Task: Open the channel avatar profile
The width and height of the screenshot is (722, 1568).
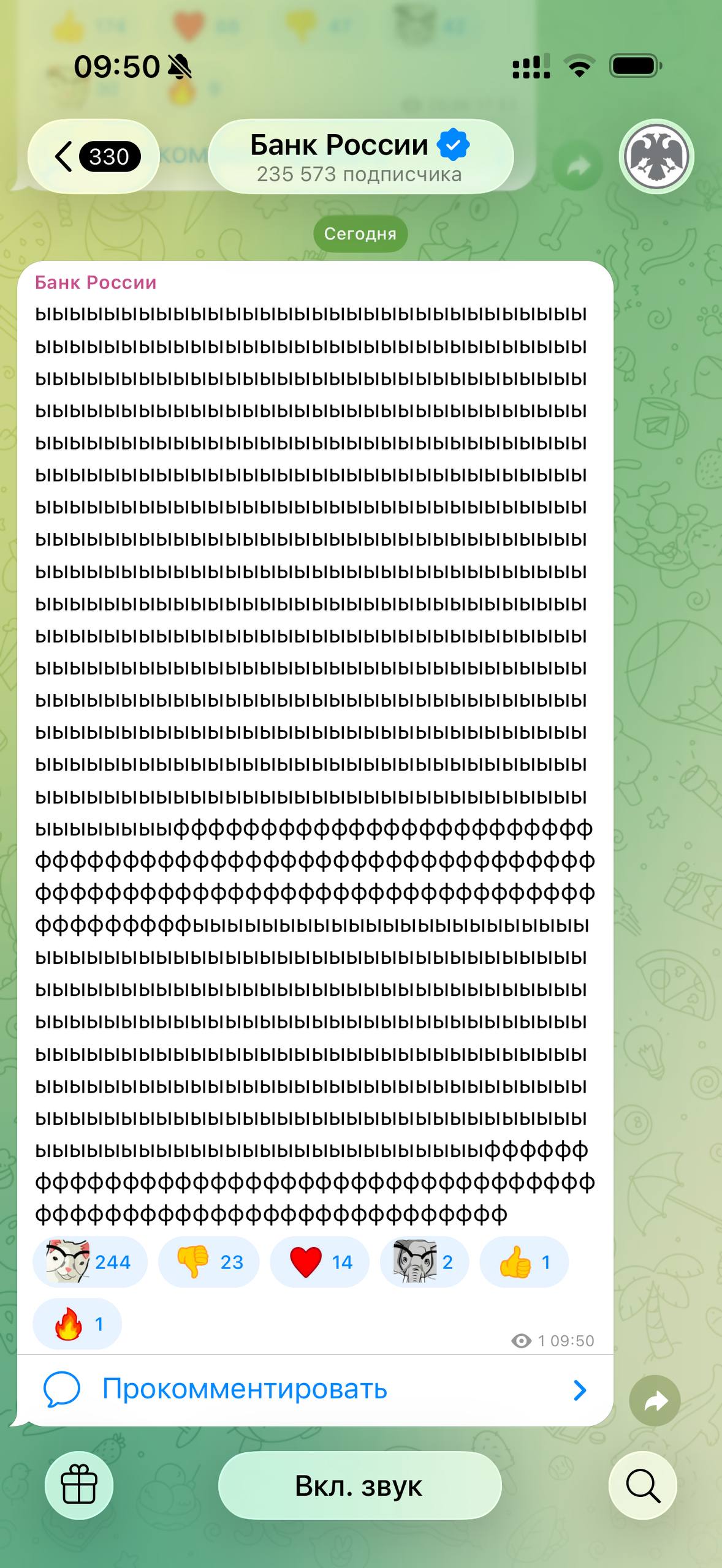Action: 656,157
